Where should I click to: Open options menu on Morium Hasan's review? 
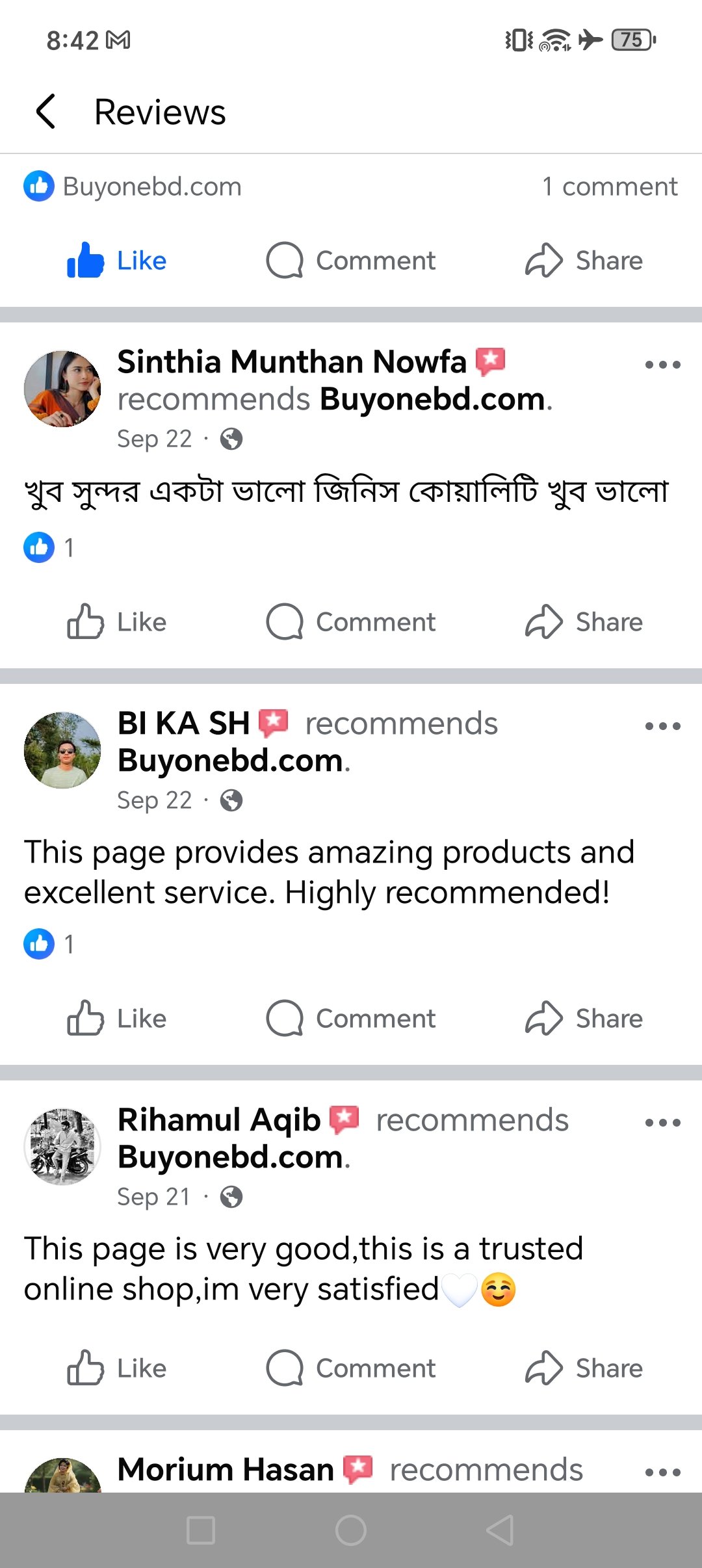pyautogui.click(x=662, y=1472)
